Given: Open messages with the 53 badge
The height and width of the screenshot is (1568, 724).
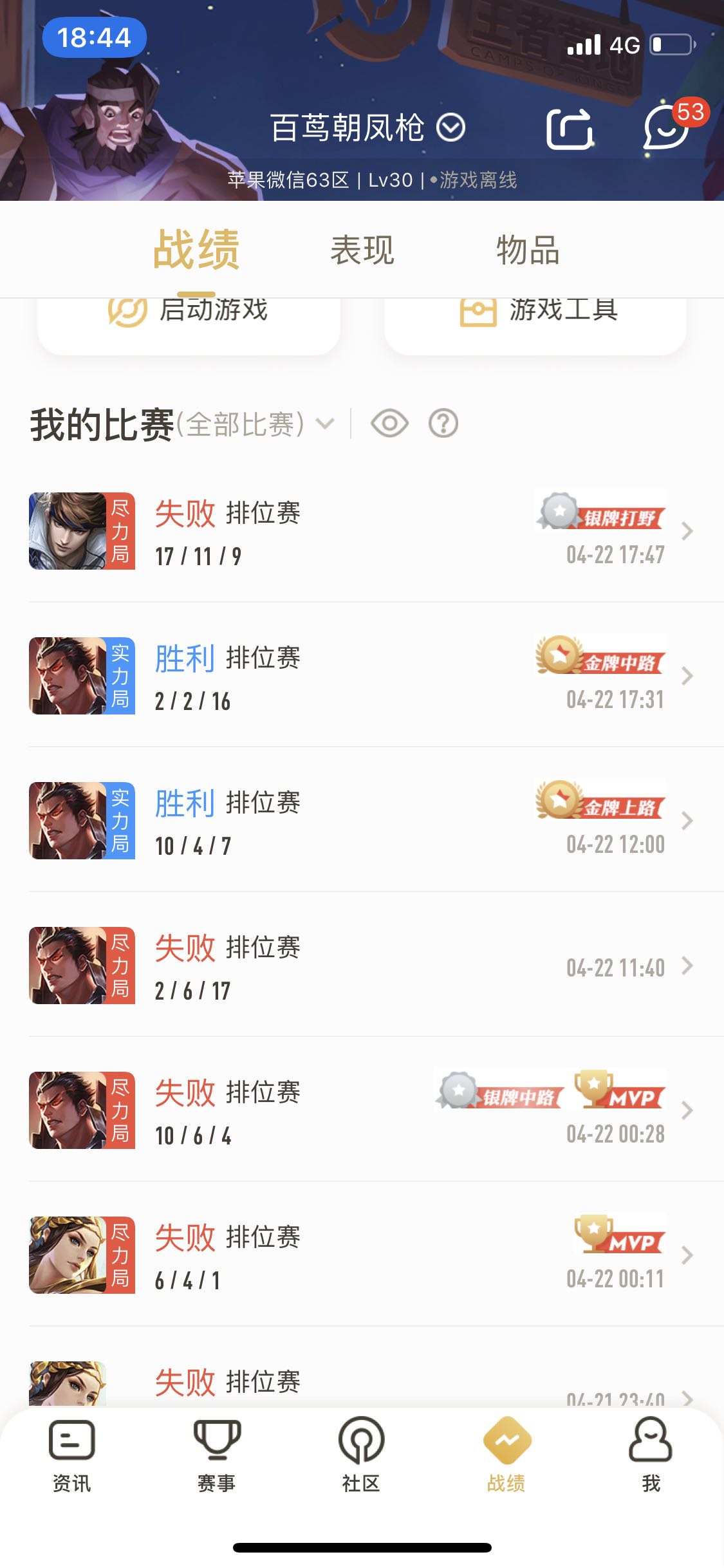Looking at the screenshot, I should pos(667,127).
